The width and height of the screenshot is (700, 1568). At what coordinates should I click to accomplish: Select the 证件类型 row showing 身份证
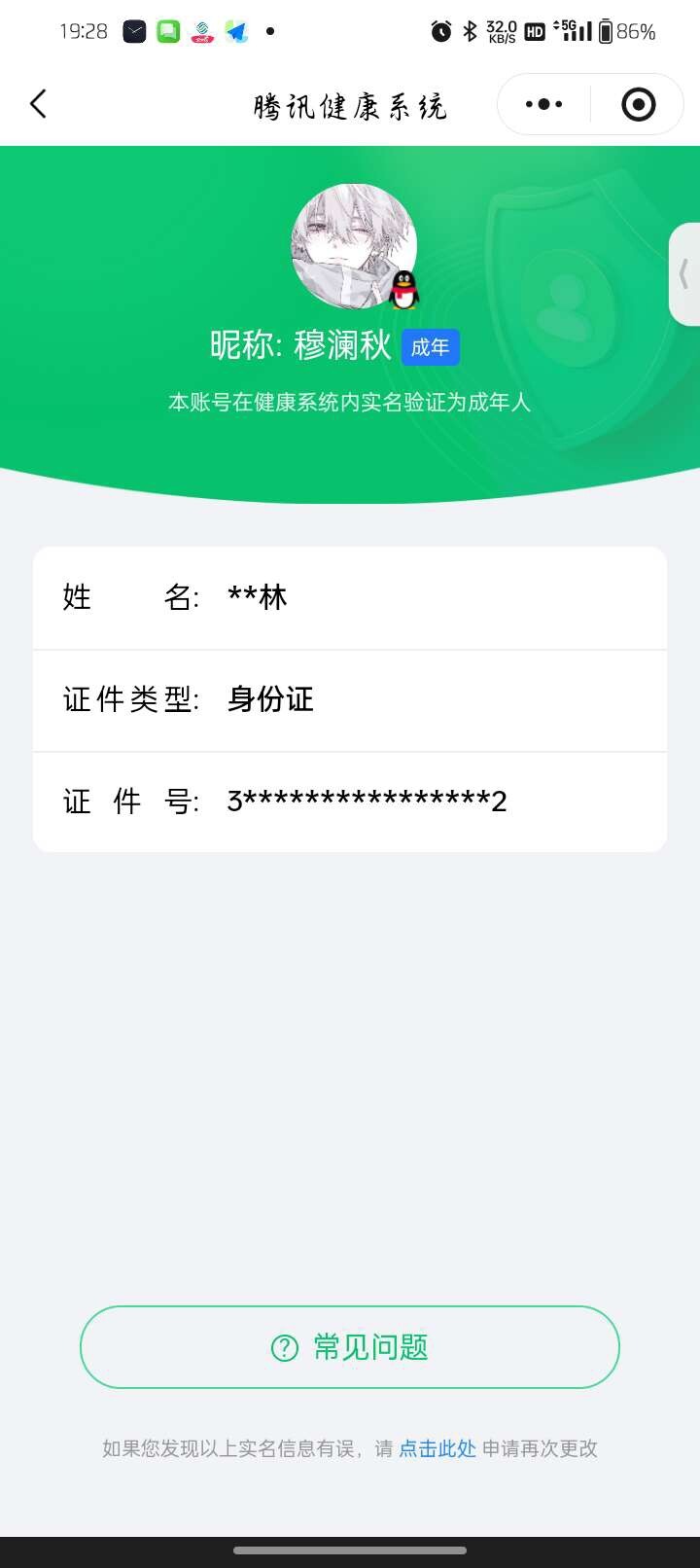click(350, 700)
